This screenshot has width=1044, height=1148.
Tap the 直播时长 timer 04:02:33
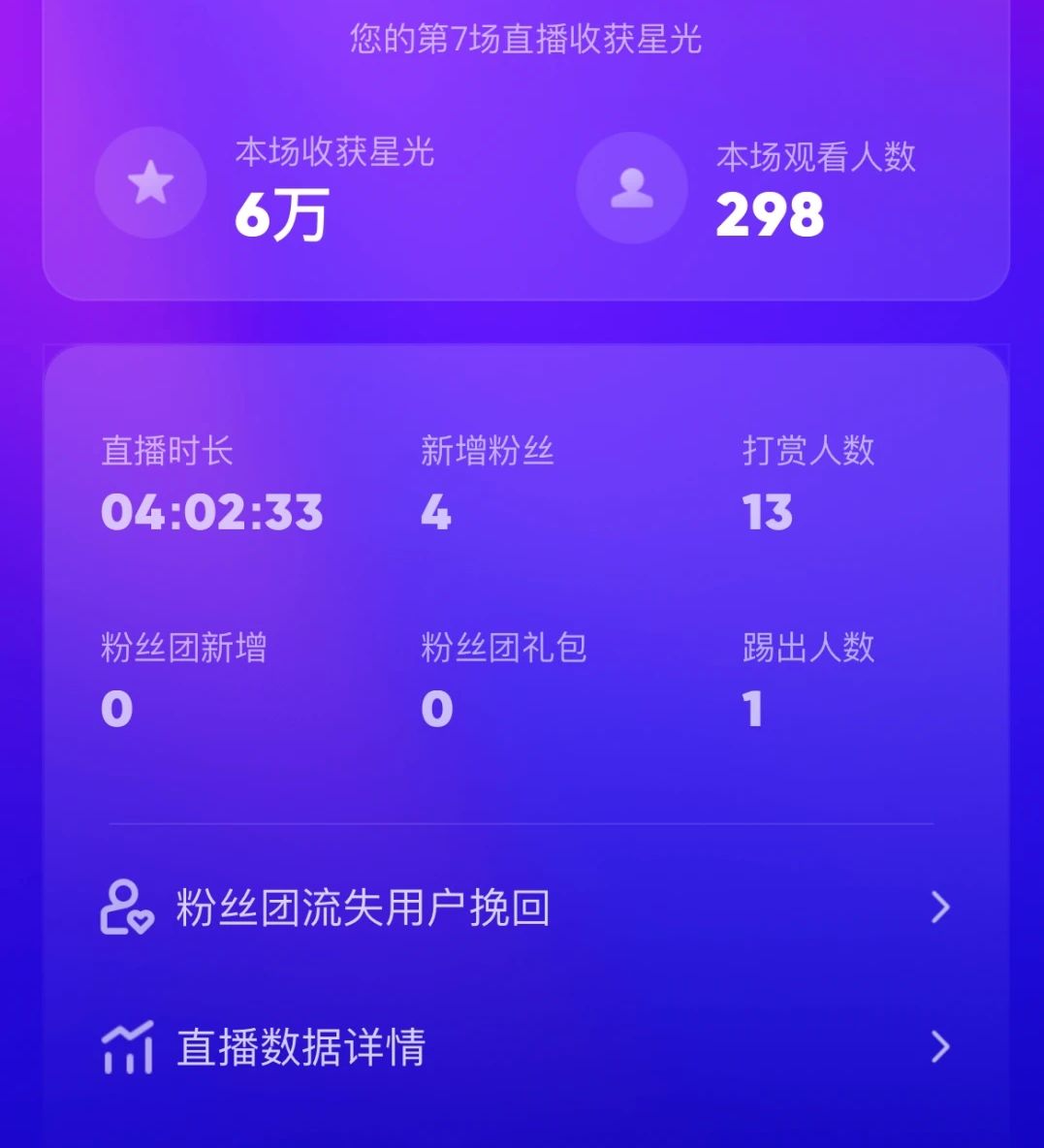coord(212,514)
